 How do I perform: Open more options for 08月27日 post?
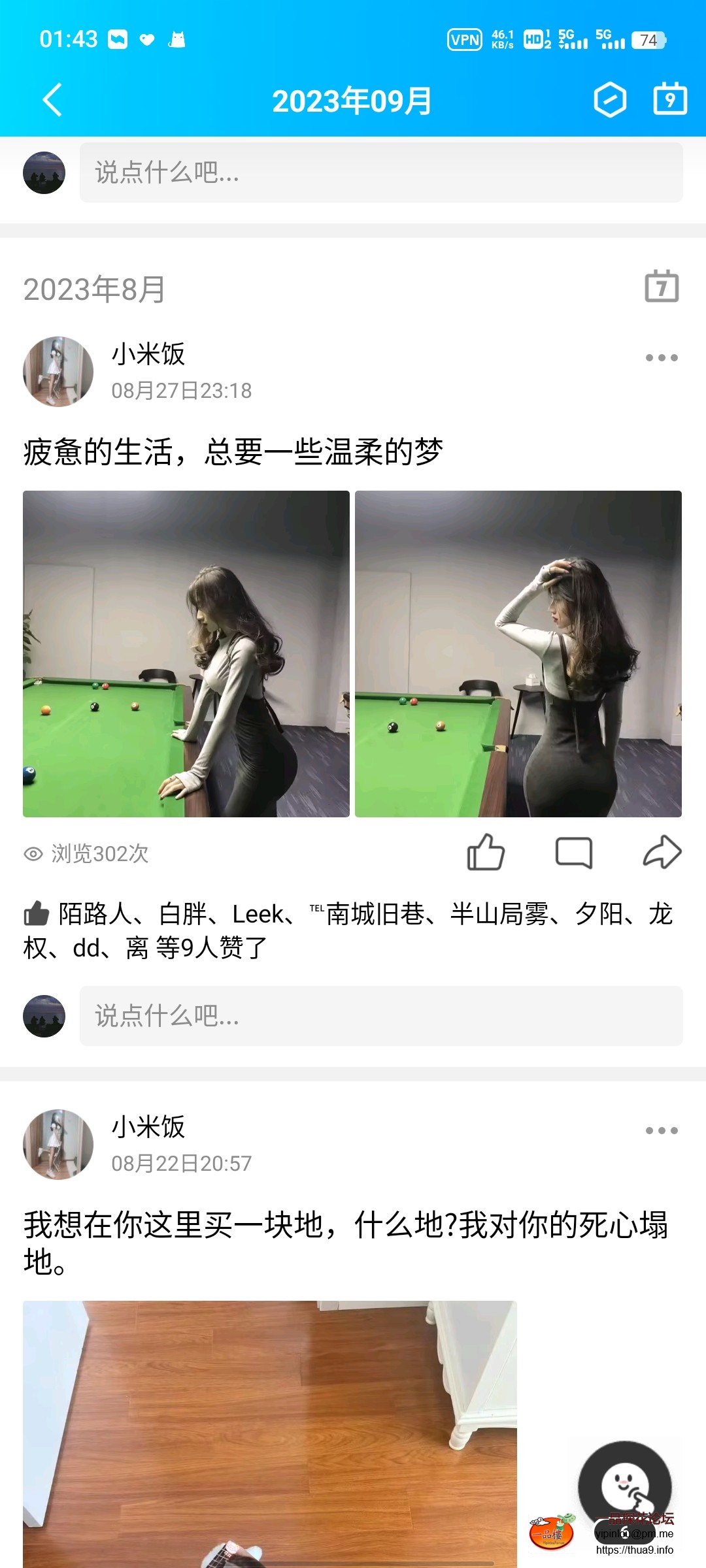pos(662,357)
